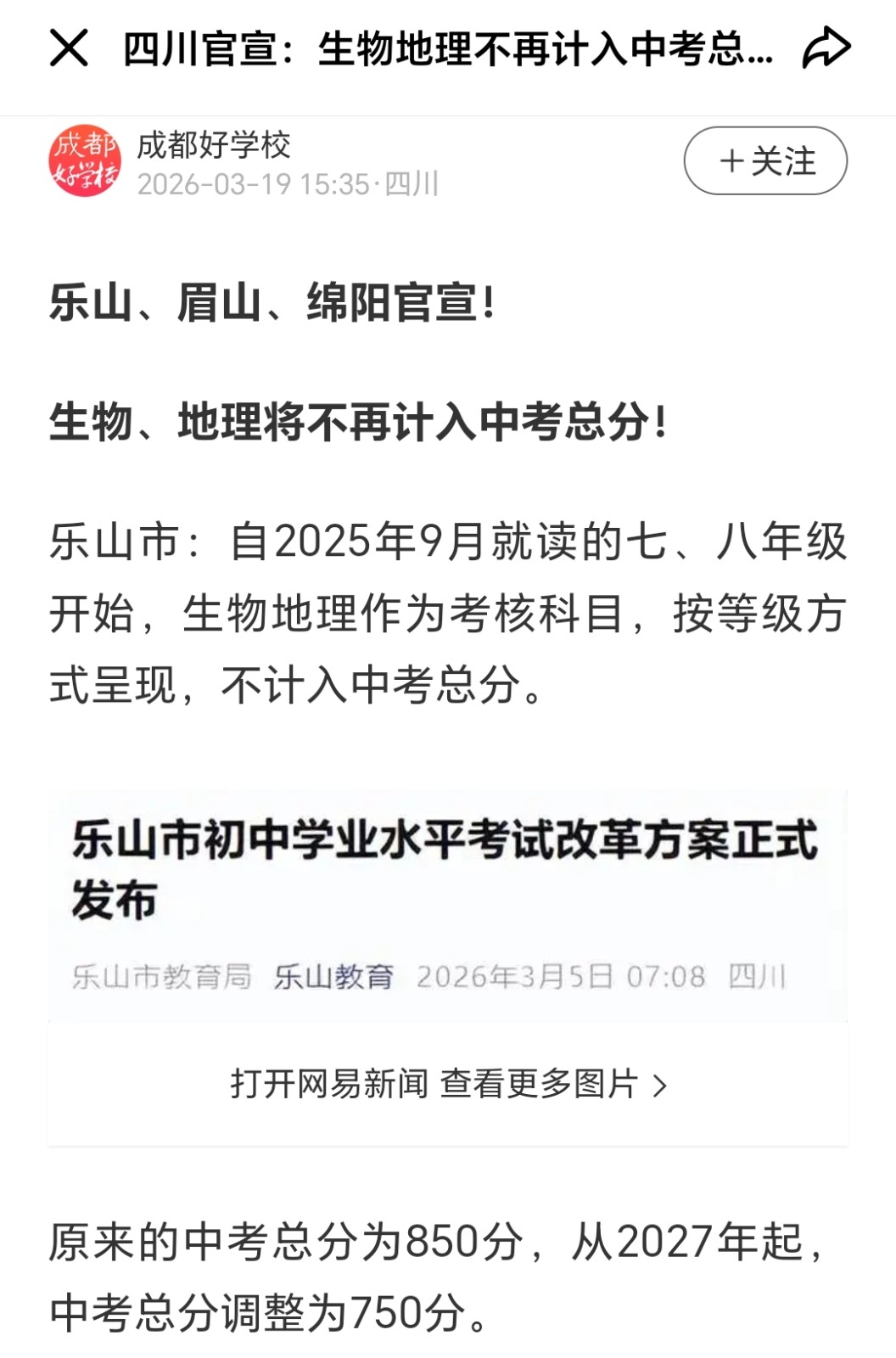View the 乐山市初中学业水平考试 screenshot image
Image resolution: width=896 pixels, height=1358 pixels.
tap(448, 904)
